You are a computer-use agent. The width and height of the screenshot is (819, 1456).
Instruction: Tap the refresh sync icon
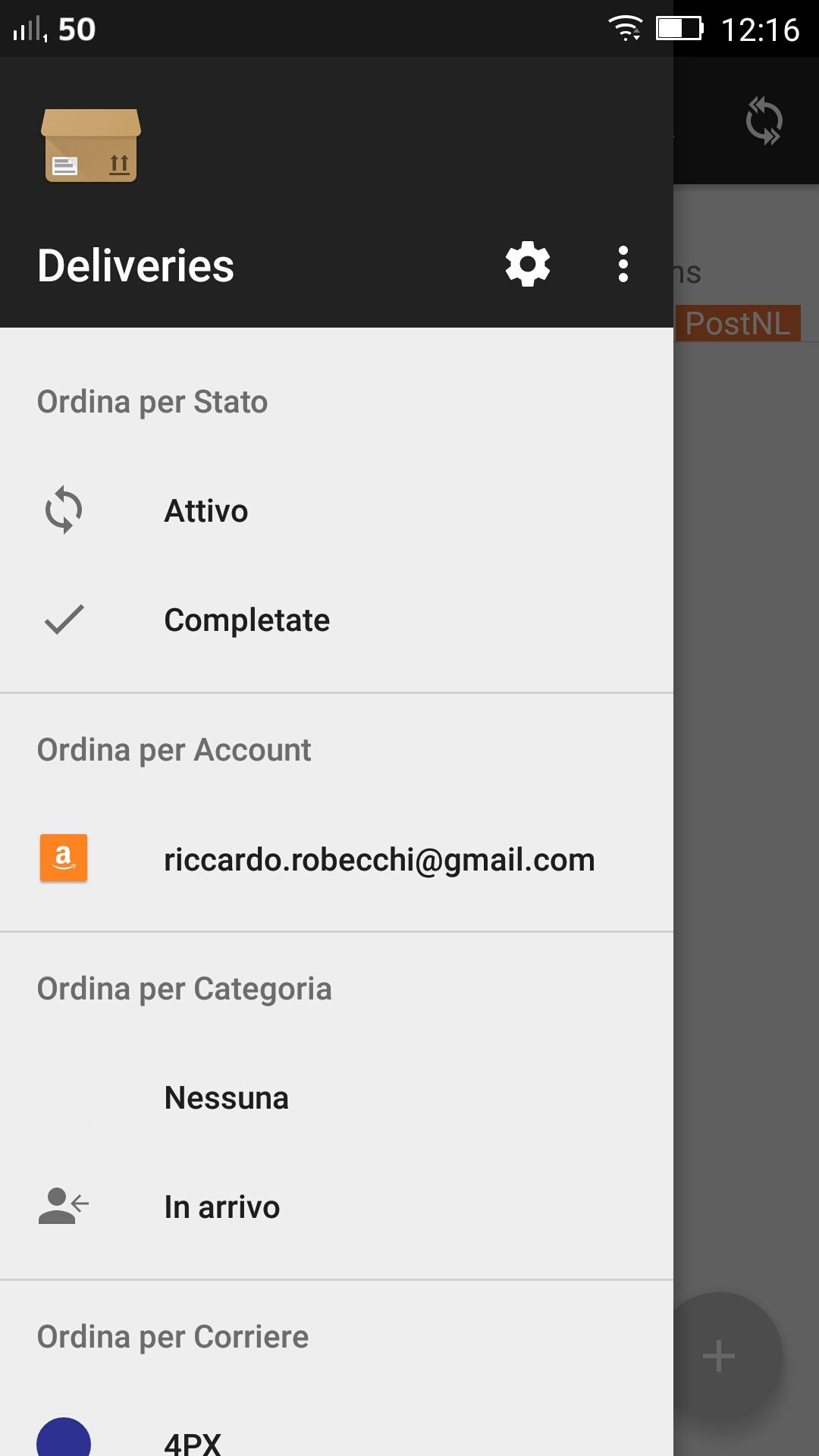(764, 121)
